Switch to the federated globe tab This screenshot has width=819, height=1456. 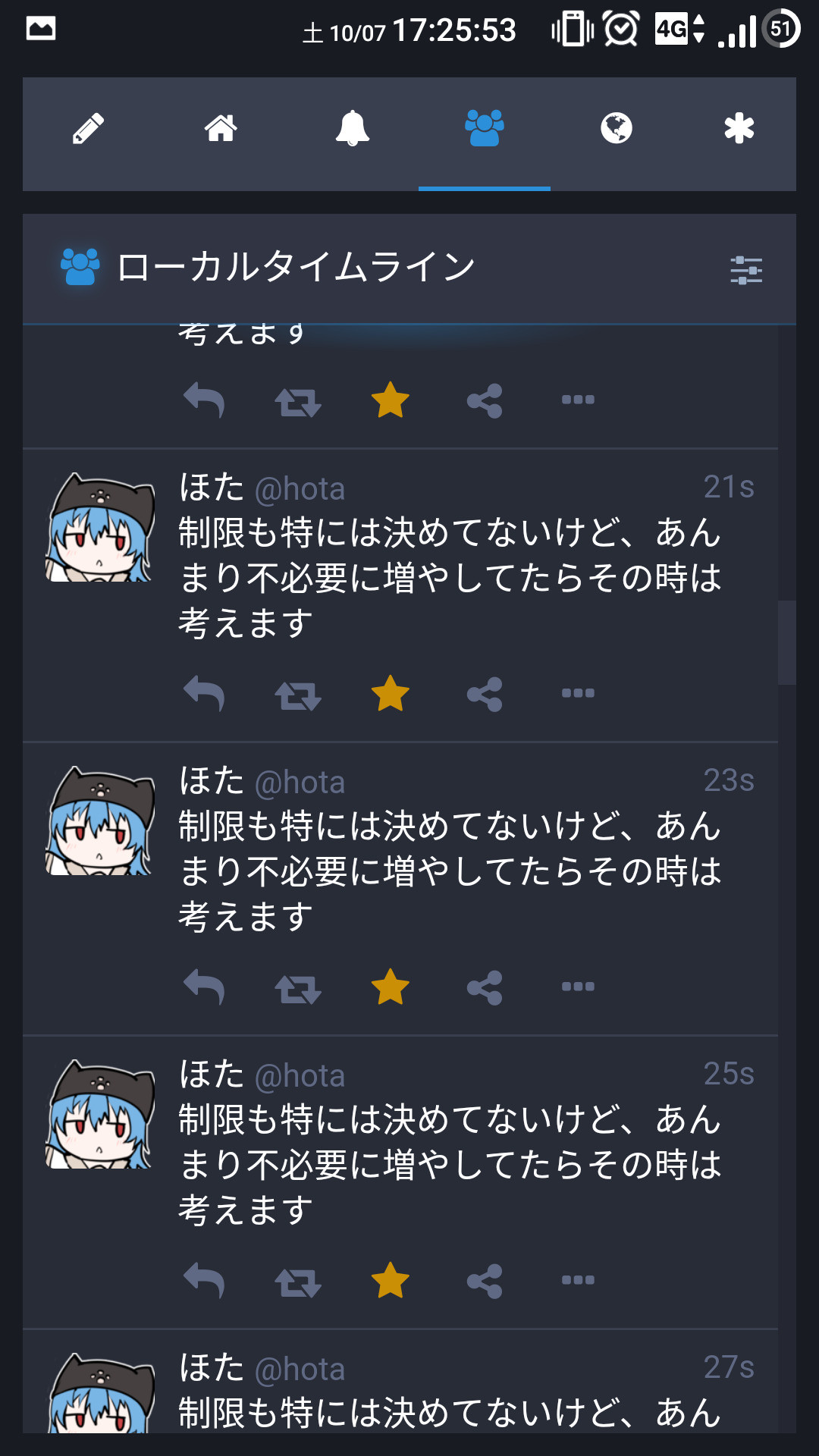[x=617, y=128]
